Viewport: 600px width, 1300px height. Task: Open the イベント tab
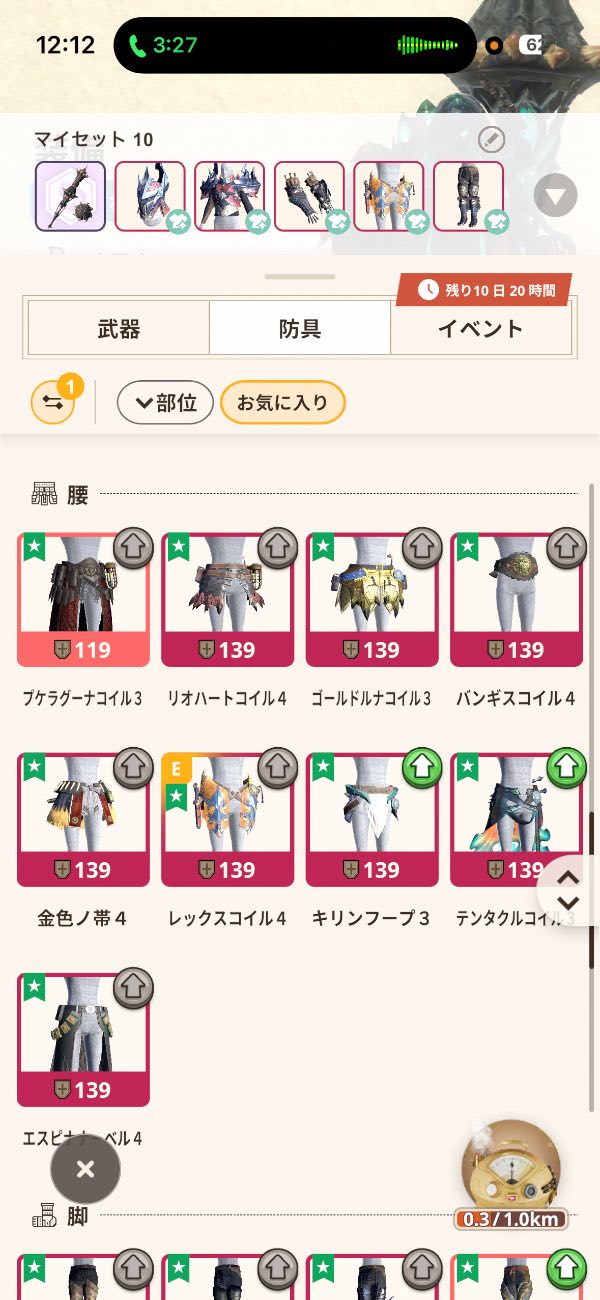tap(480, 329)
